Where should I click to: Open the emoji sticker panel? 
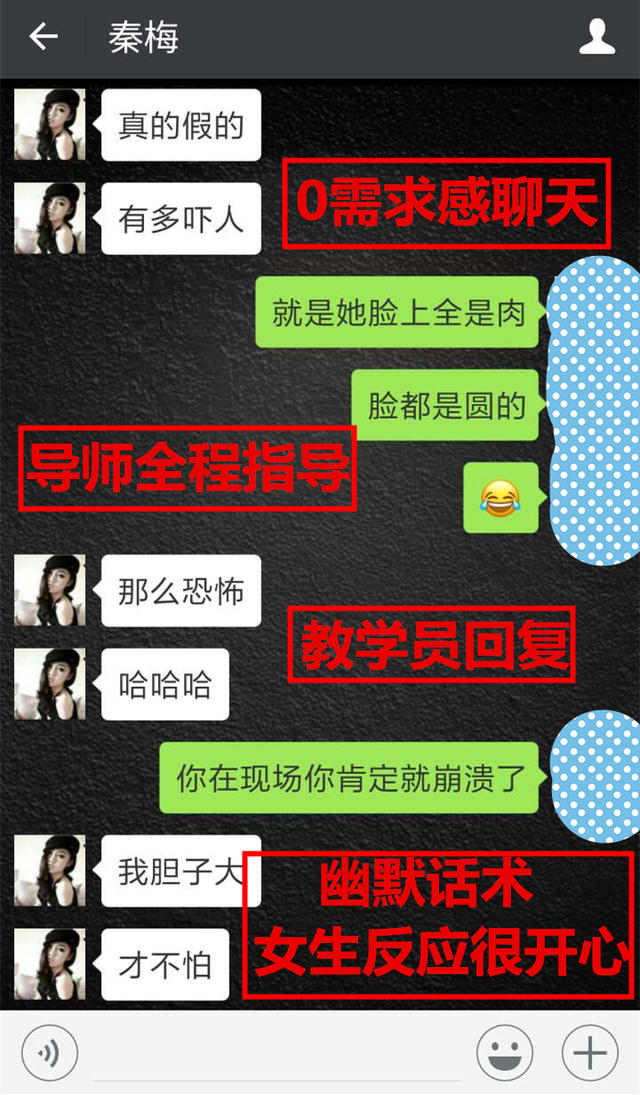[x=504, y=1052]
